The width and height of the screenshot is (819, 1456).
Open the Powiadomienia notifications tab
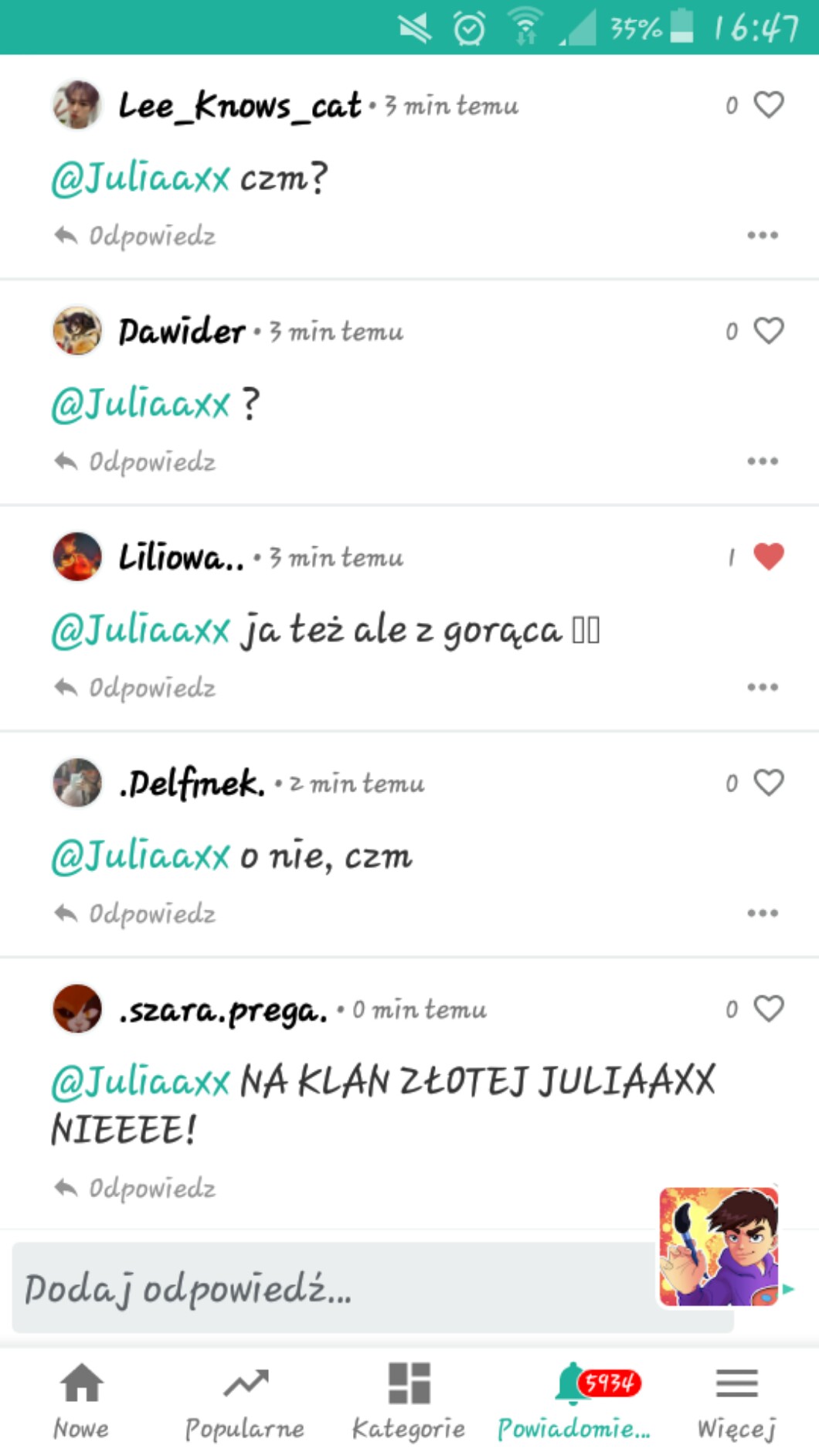pyautogui.click(x=574, y=1400)
